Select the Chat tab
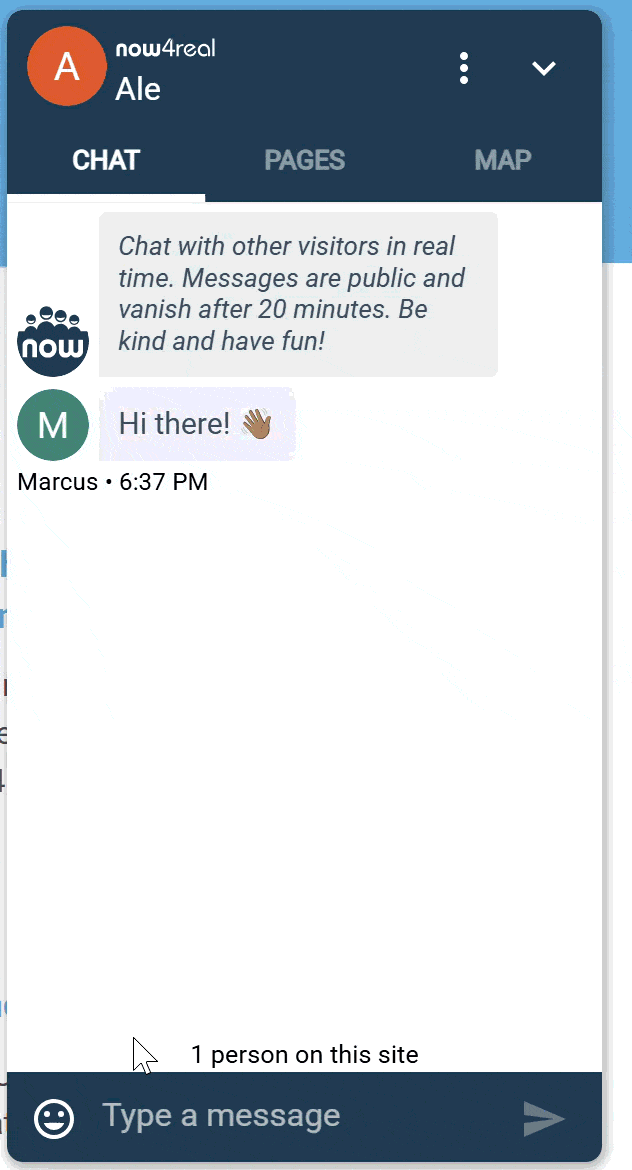This screenshot has height=1170, width=632. (x=106, y=160)
